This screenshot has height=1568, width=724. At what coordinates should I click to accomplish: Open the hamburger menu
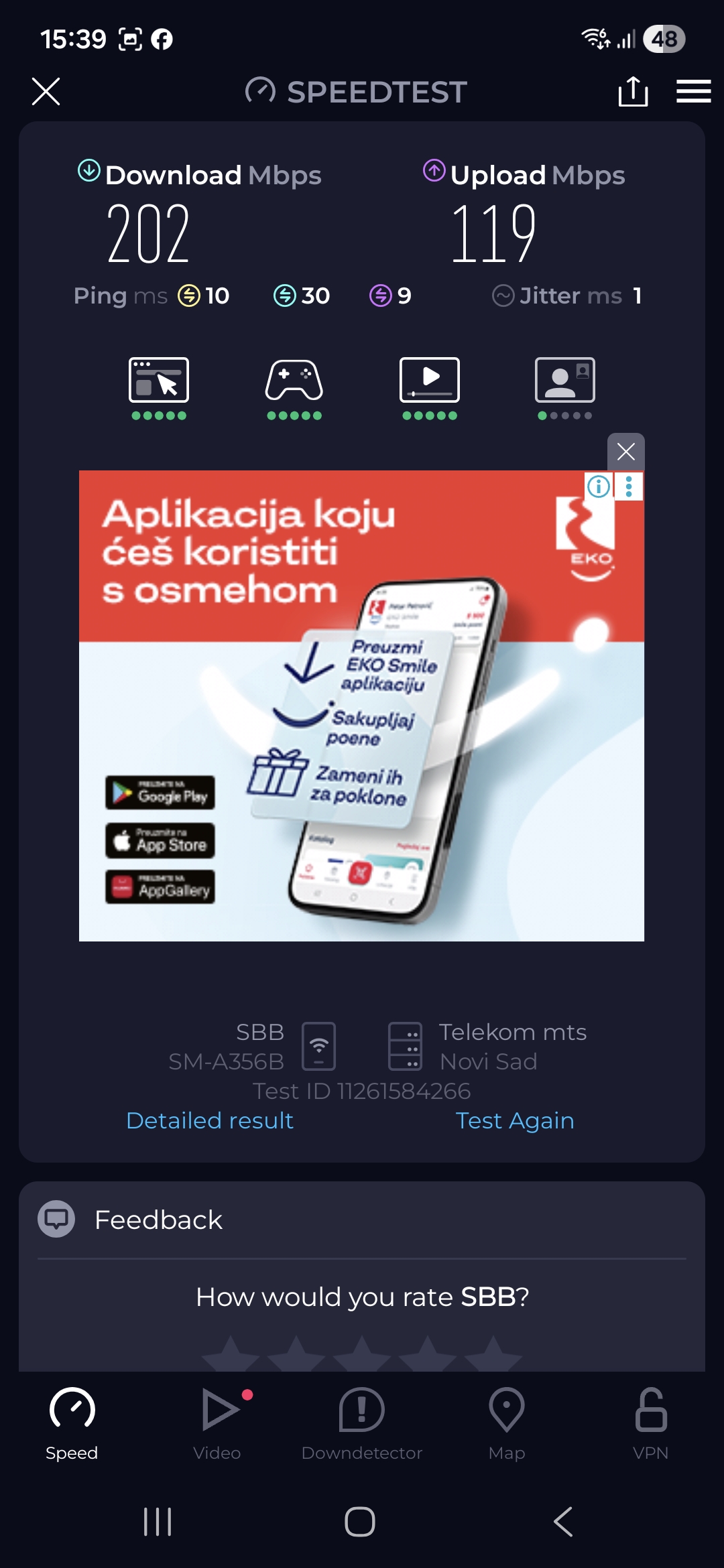693,91
